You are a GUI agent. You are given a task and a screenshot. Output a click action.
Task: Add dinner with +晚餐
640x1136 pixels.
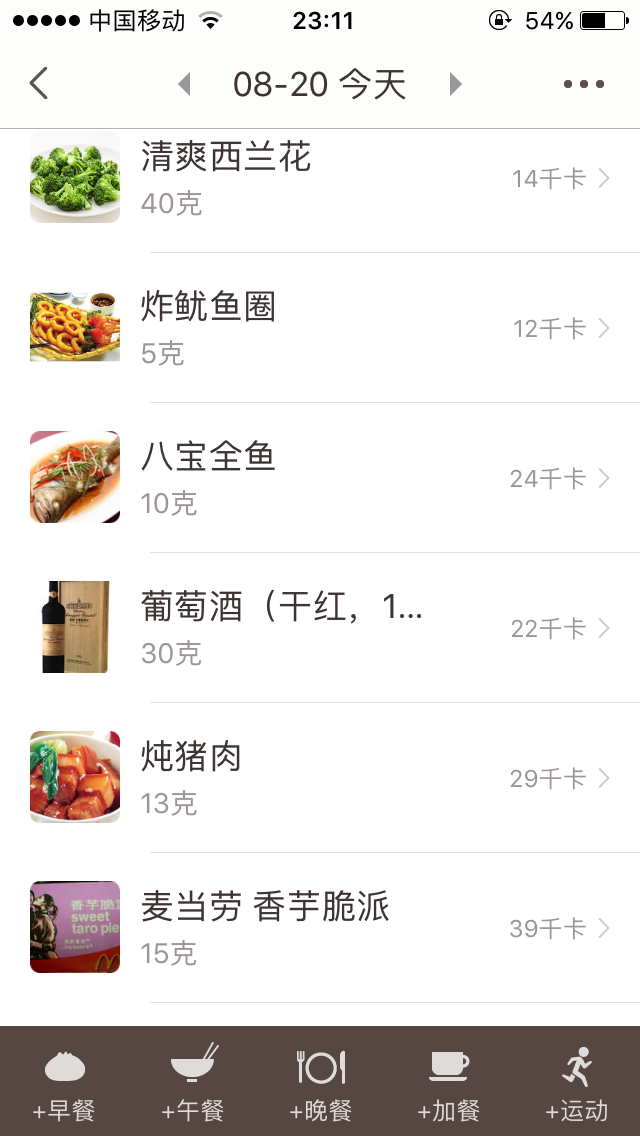click(320, 1082)
